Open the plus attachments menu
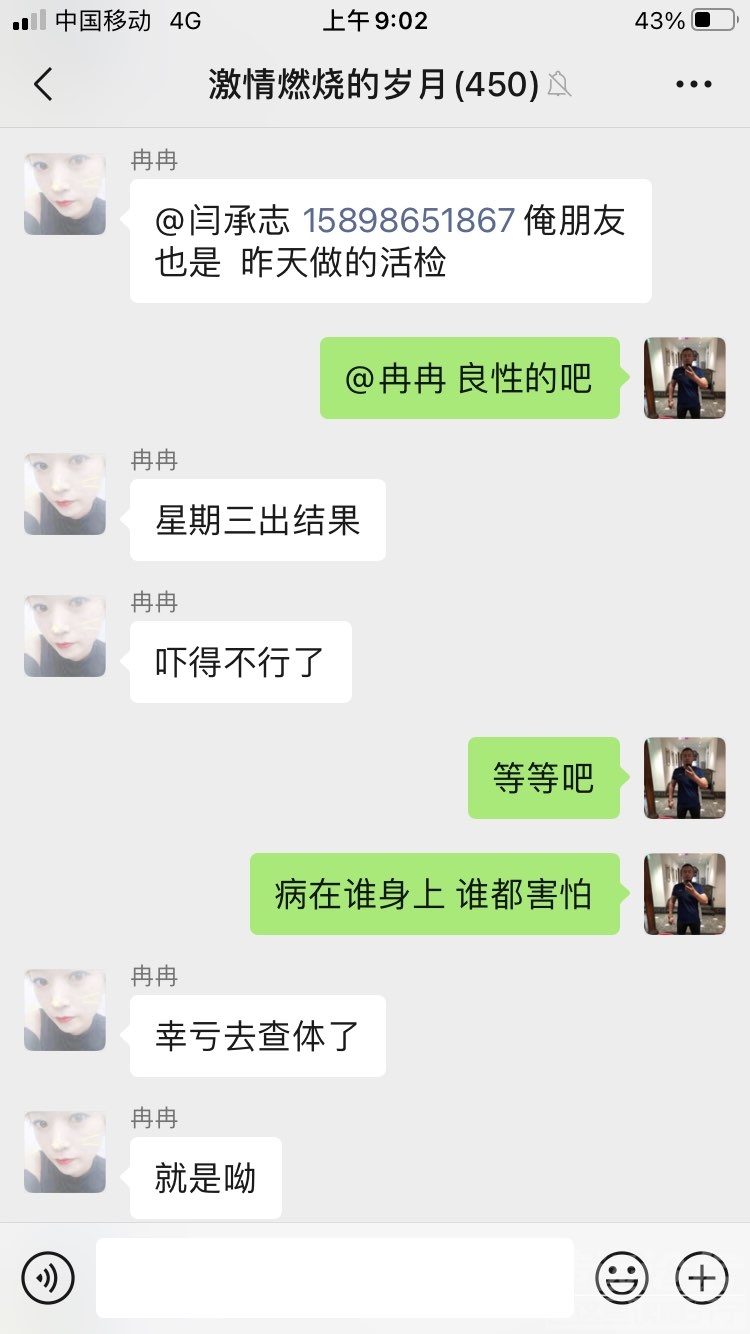The width and height of the screenshot is (750, 1334). (x=702, y=1277)
